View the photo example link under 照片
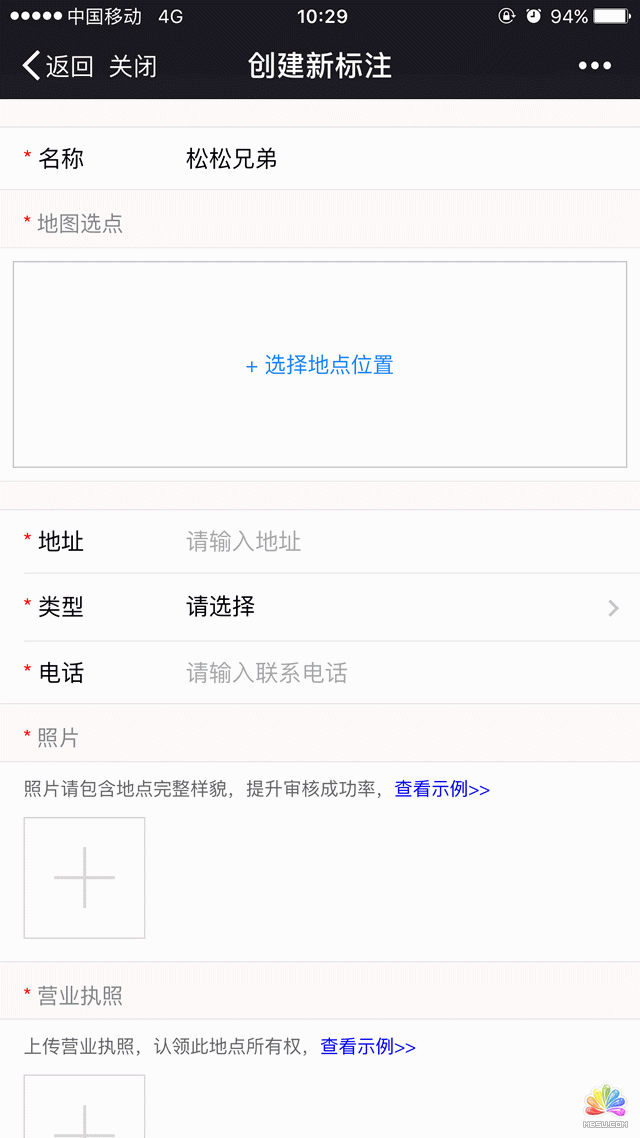640x1138 pixels. 442,789
